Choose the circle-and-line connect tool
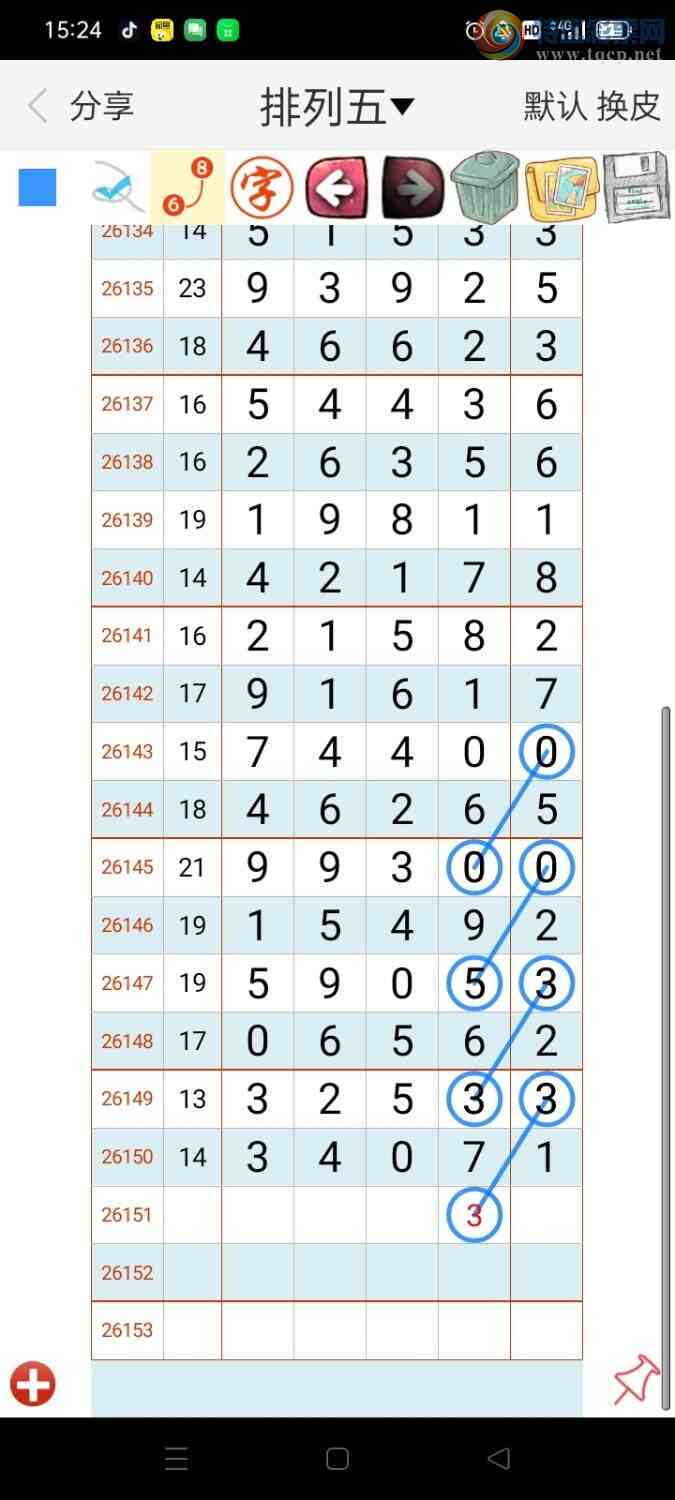Screen dimensions: 675x1500 [x=187, y=187]
